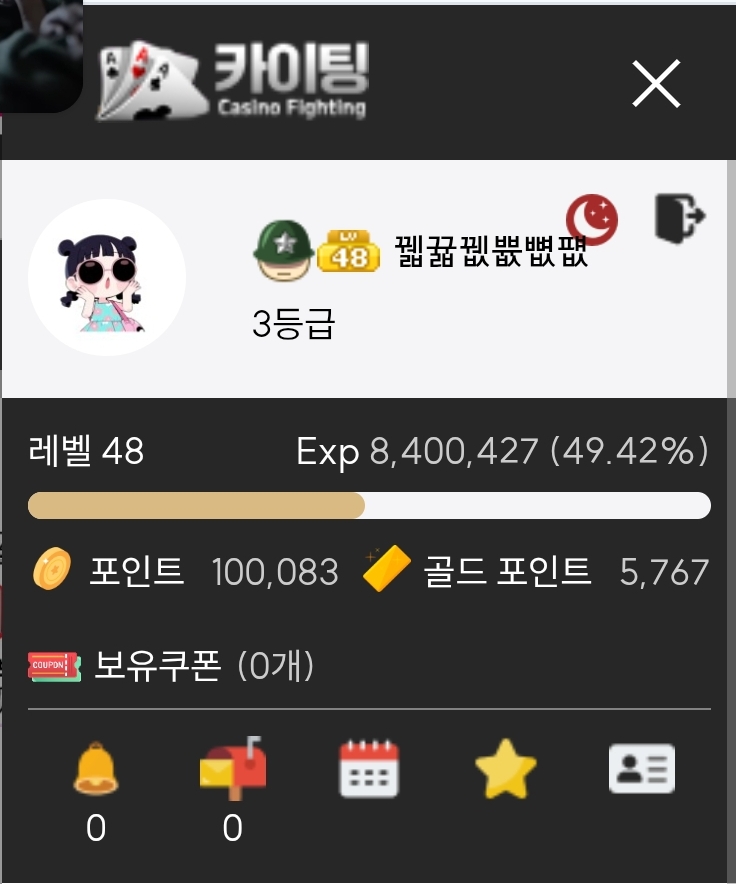Image resolution: width=736 pixels, height=884 pixels.
Task: Open the notifications bell
Action: click(96, 771)
